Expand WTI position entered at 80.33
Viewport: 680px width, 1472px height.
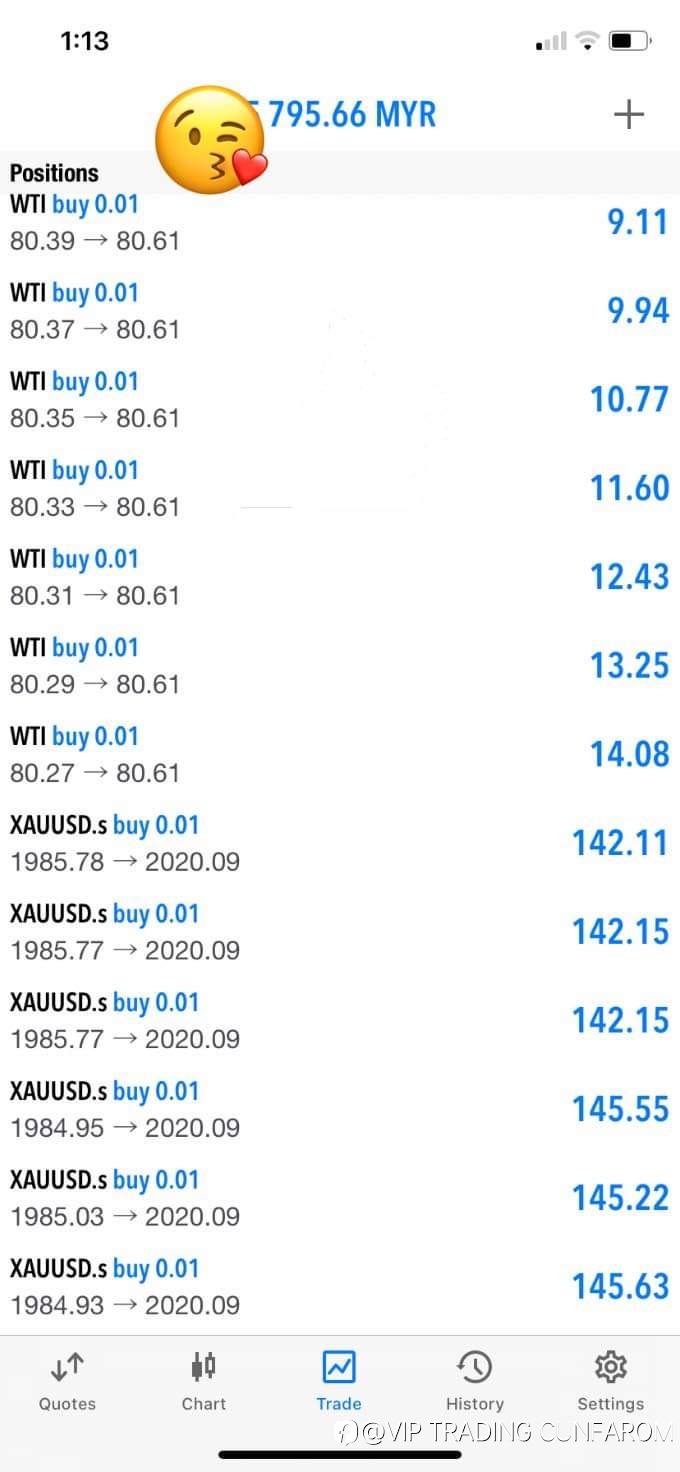340,488
